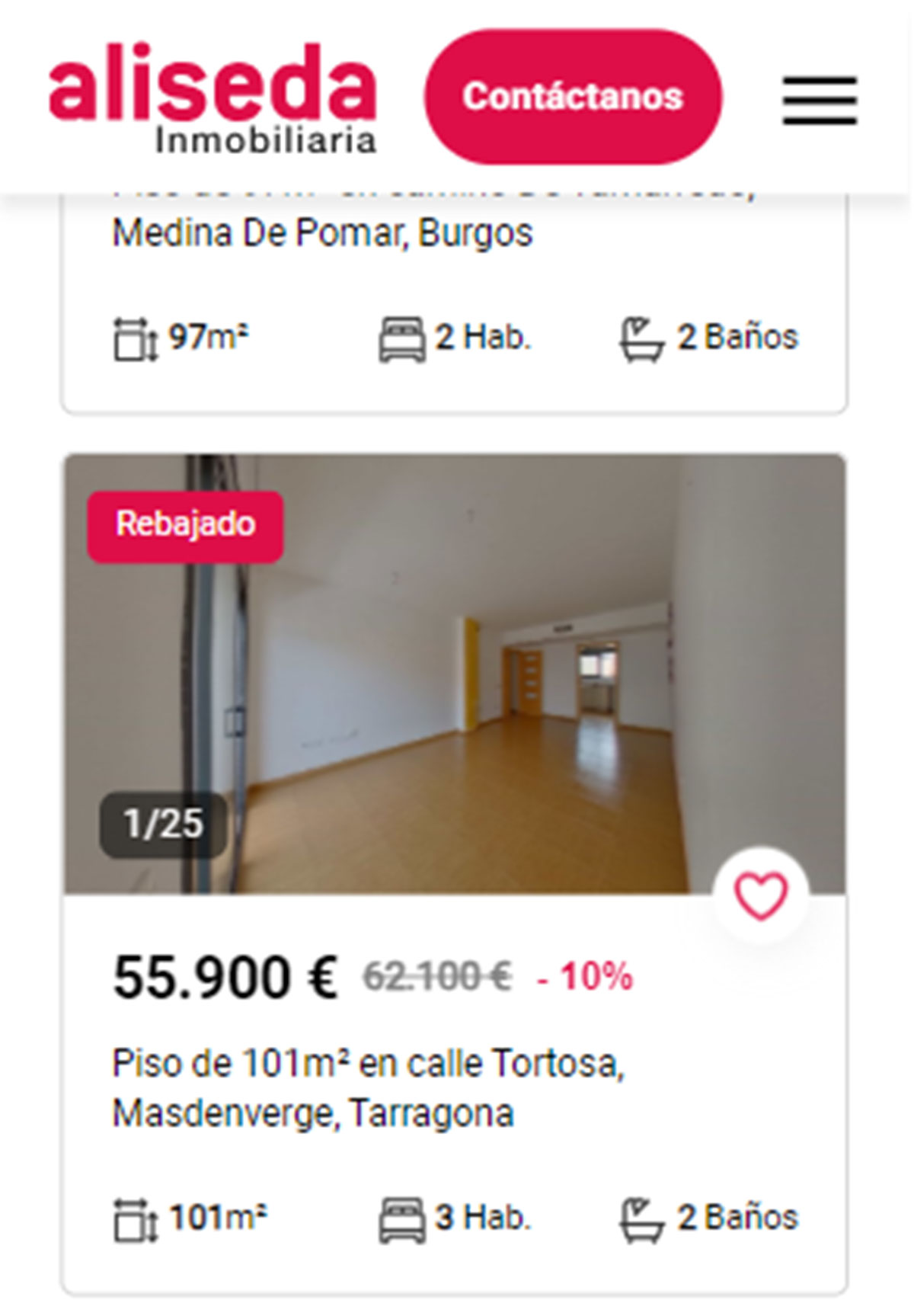Go to Aliseda Inmobiliaria home via logo
Viewport: 914px width, 1316px height.
pos(213,97)
